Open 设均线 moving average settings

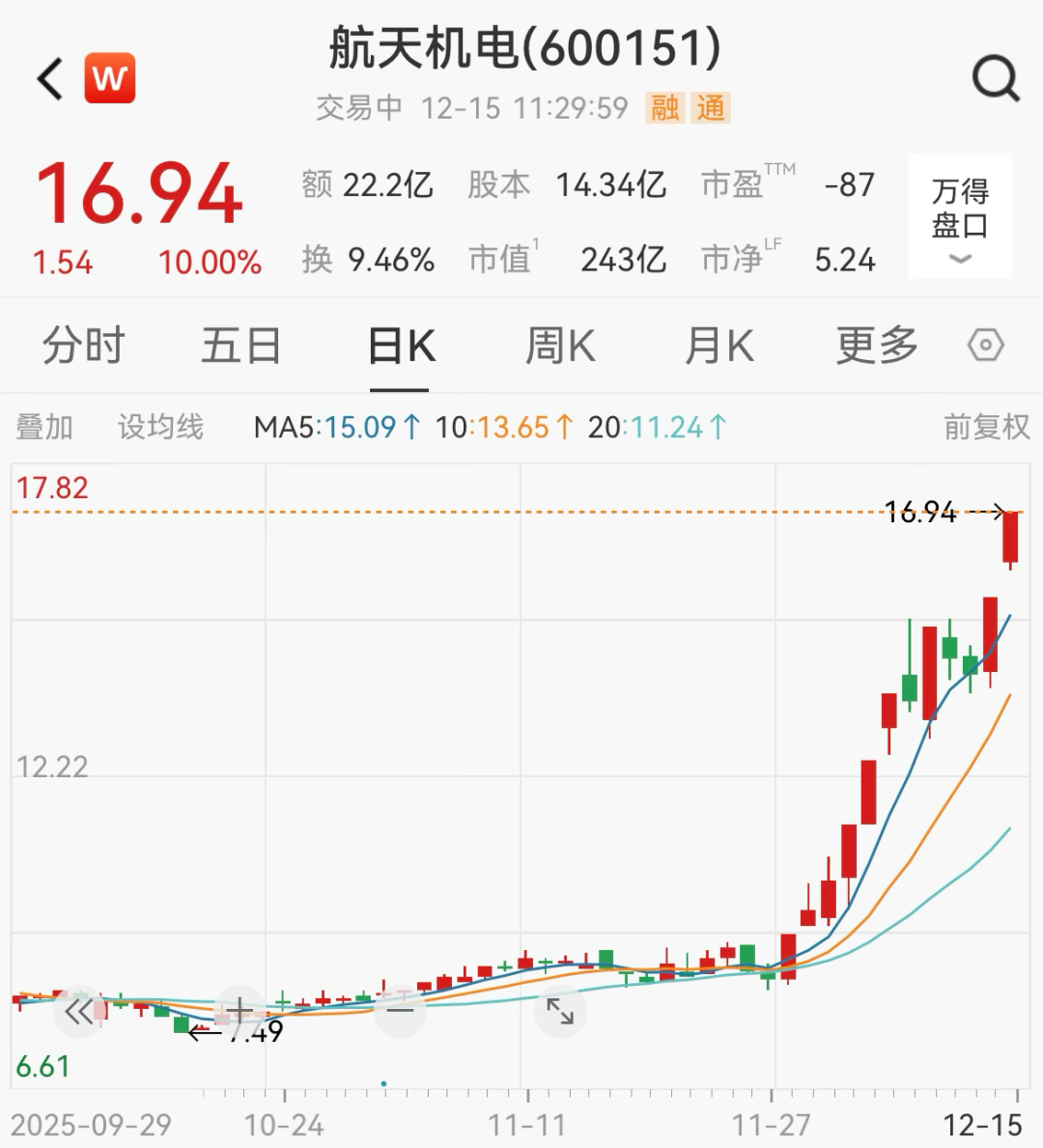click(160, 427)
